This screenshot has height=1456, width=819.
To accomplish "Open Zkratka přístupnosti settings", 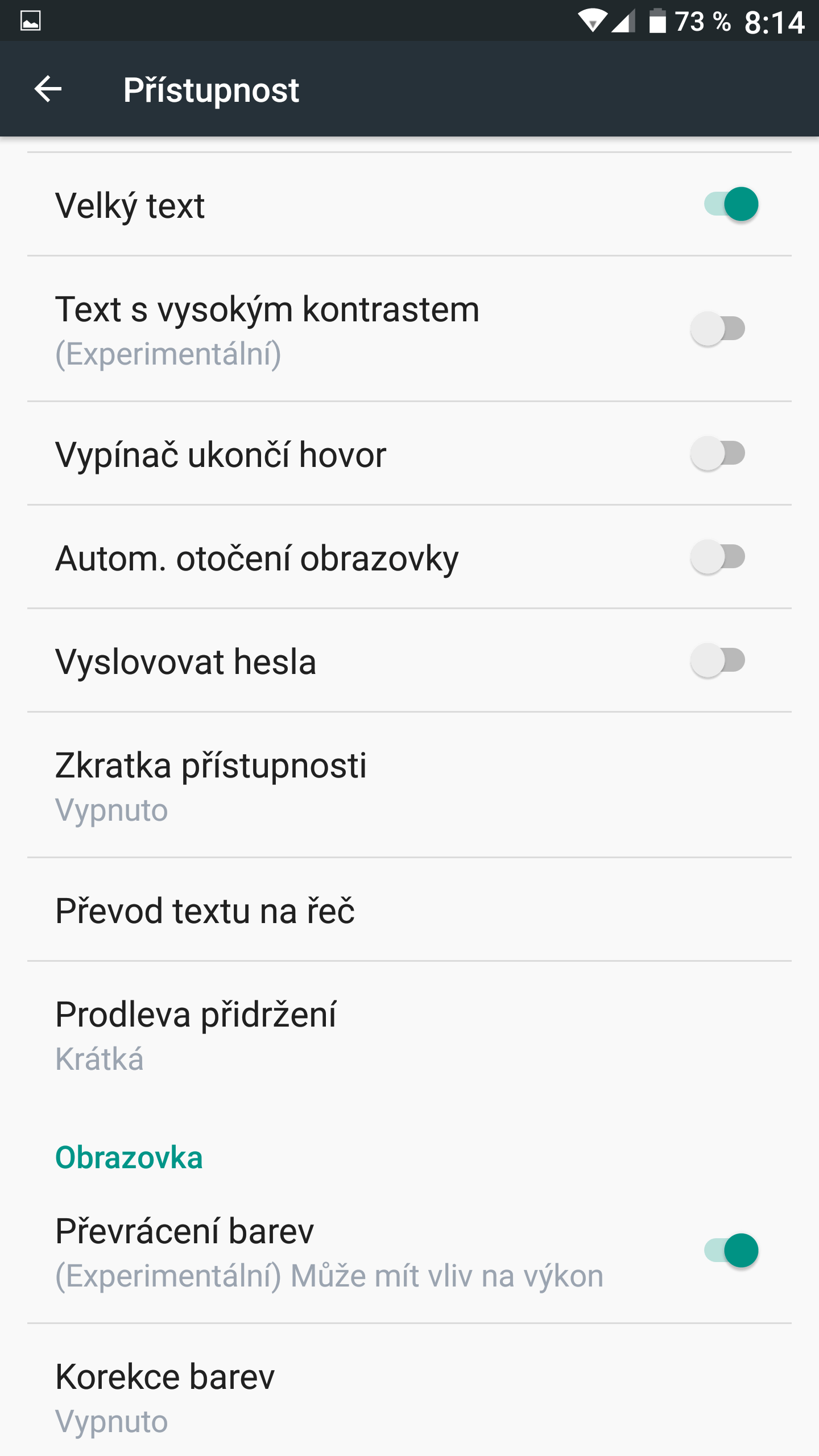I will 409,785.
